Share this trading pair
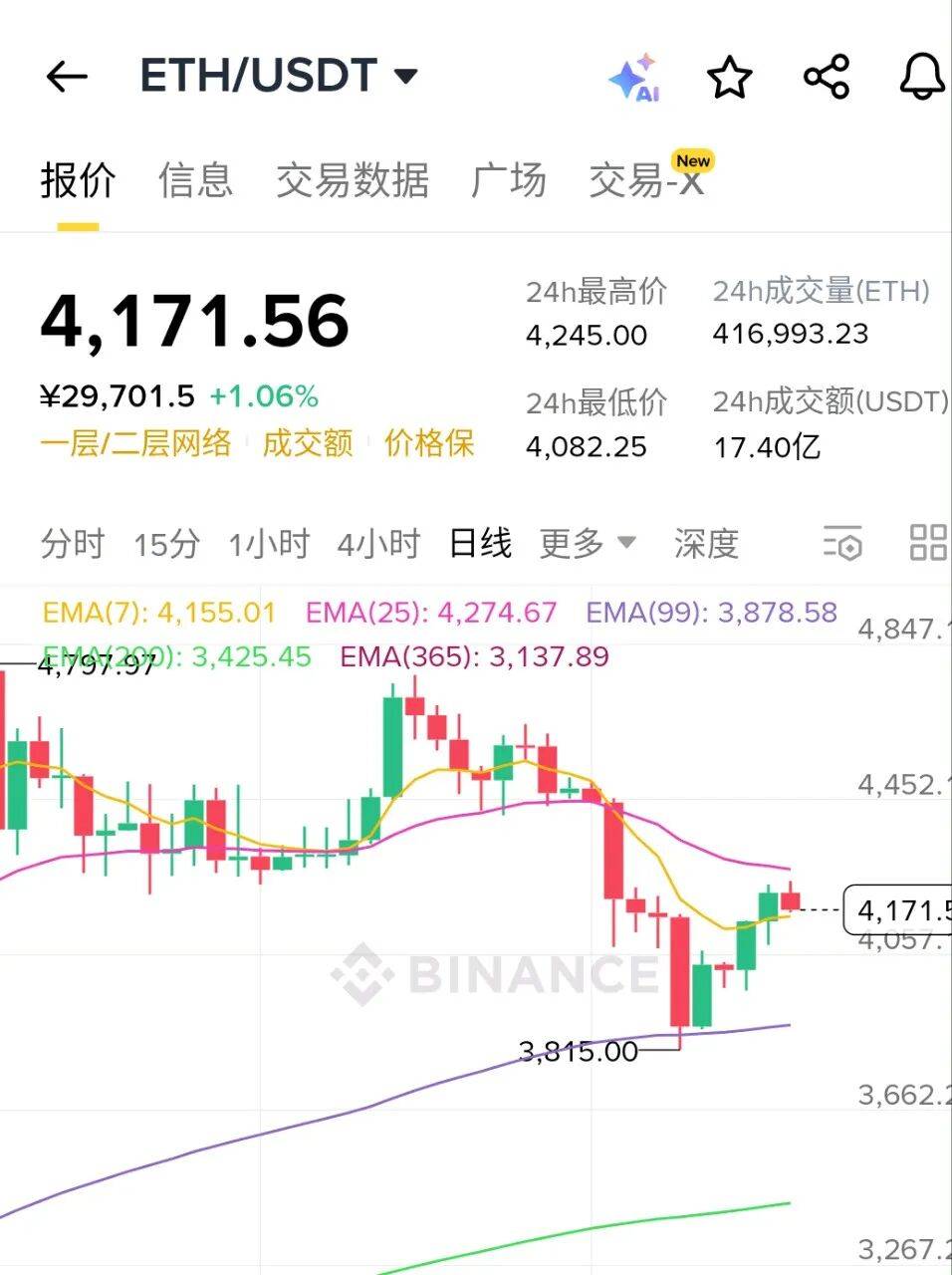Image resolution: width=952 pixels, height=1275 pixels. pyautogui.click(x=827, y=77)
